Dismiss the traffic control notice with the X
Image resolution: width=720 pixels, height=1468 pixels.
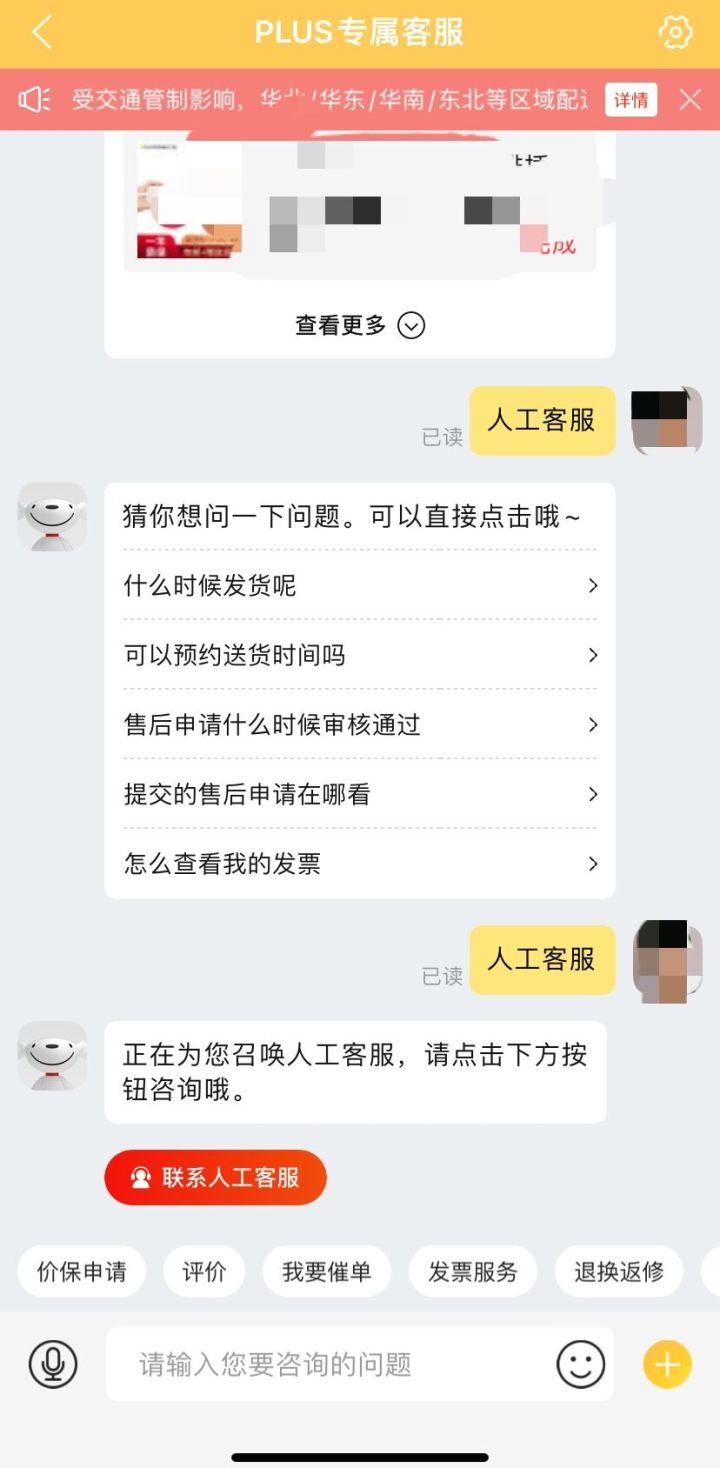pos(689,101)
